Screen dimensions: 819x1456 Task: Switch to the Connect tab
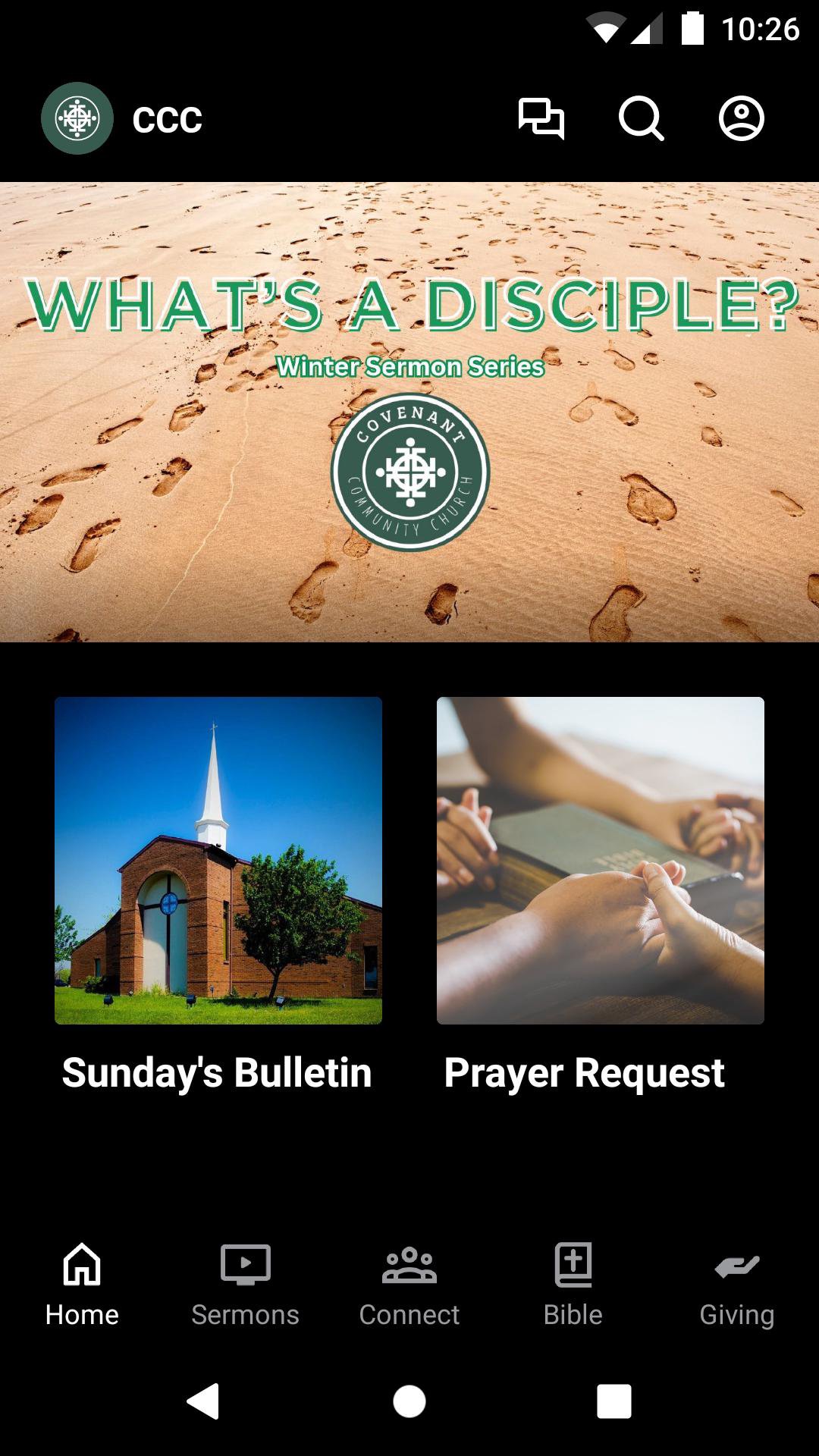[409, 1282]
